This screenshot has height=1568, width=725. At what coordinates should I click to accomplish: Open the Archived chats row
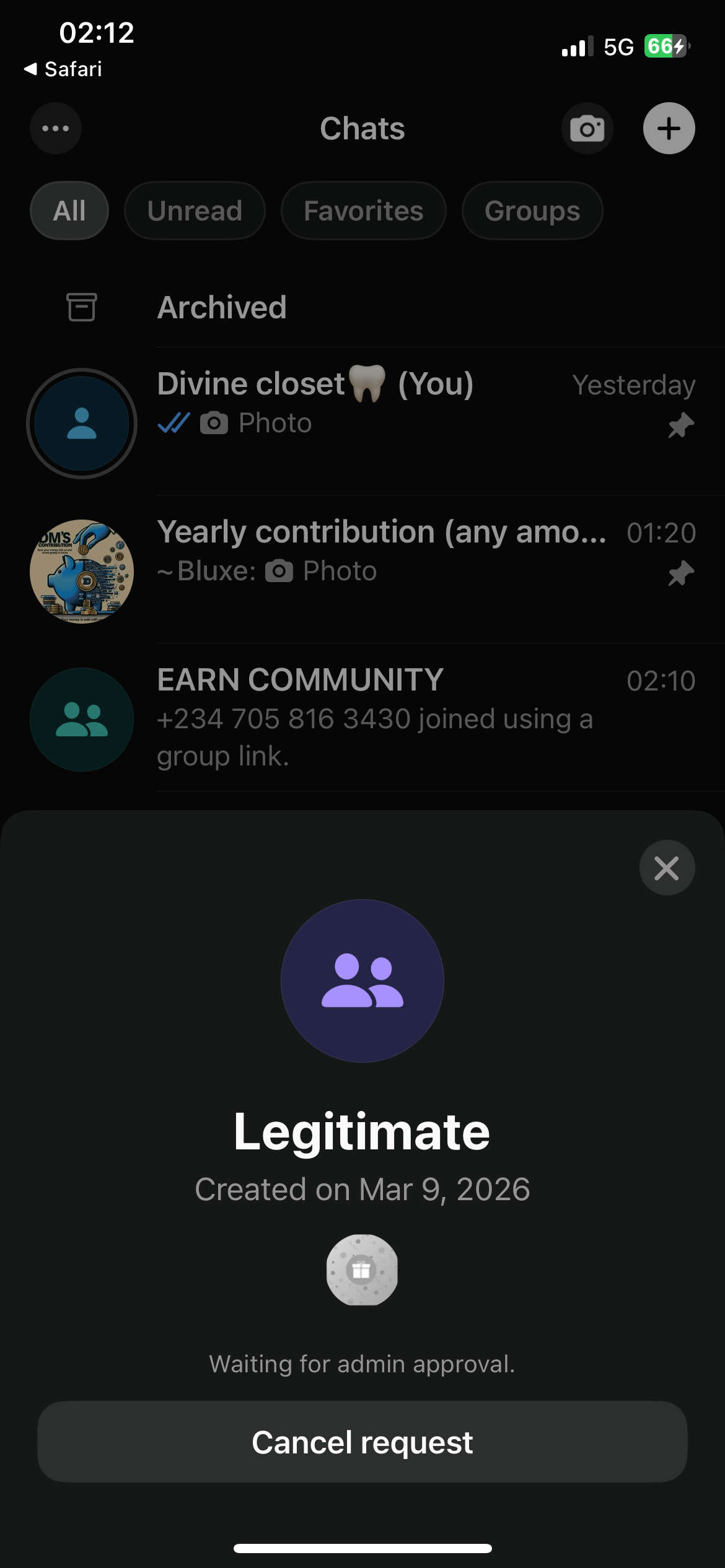(222, 308)
